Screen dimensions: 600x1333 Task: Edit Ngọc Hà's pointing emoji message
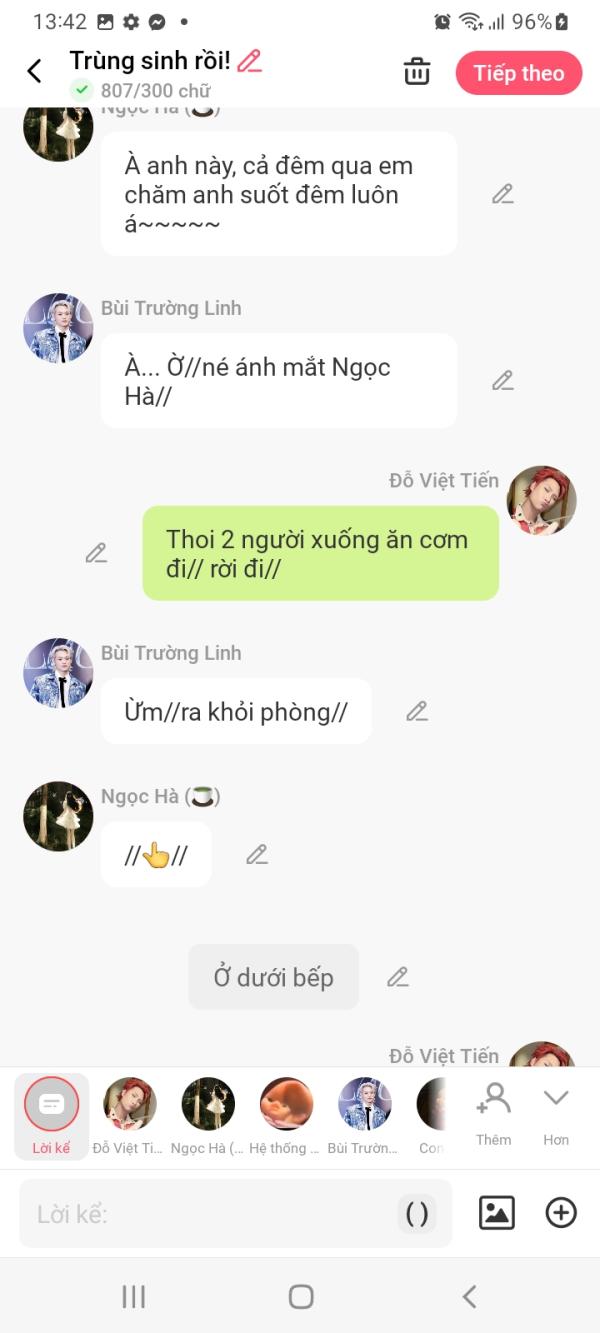click(257, 854)
